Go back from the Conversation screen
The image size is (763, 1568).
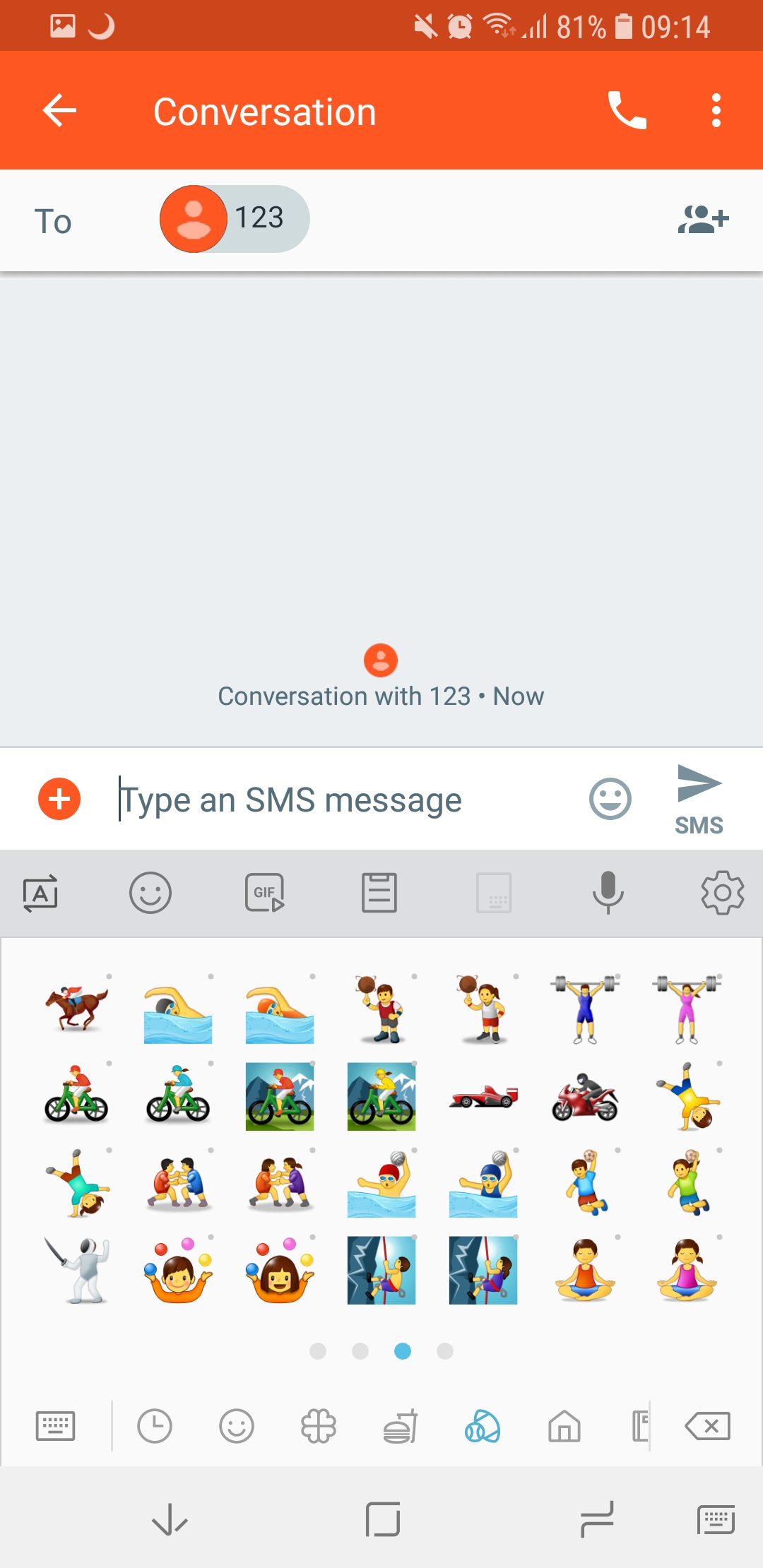[x=59, y=111]
